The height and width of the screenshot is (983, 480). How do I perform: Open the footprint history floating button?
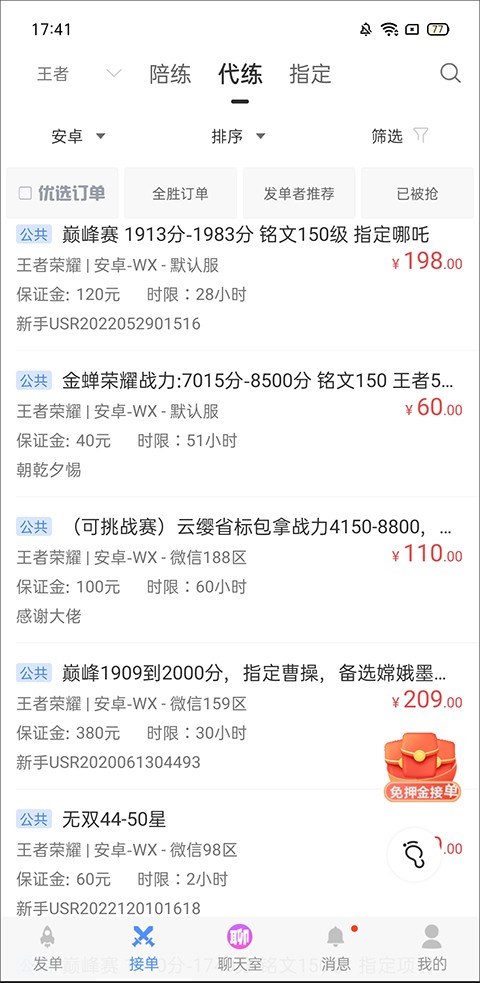pyautogui.click(x=414, y=854)
